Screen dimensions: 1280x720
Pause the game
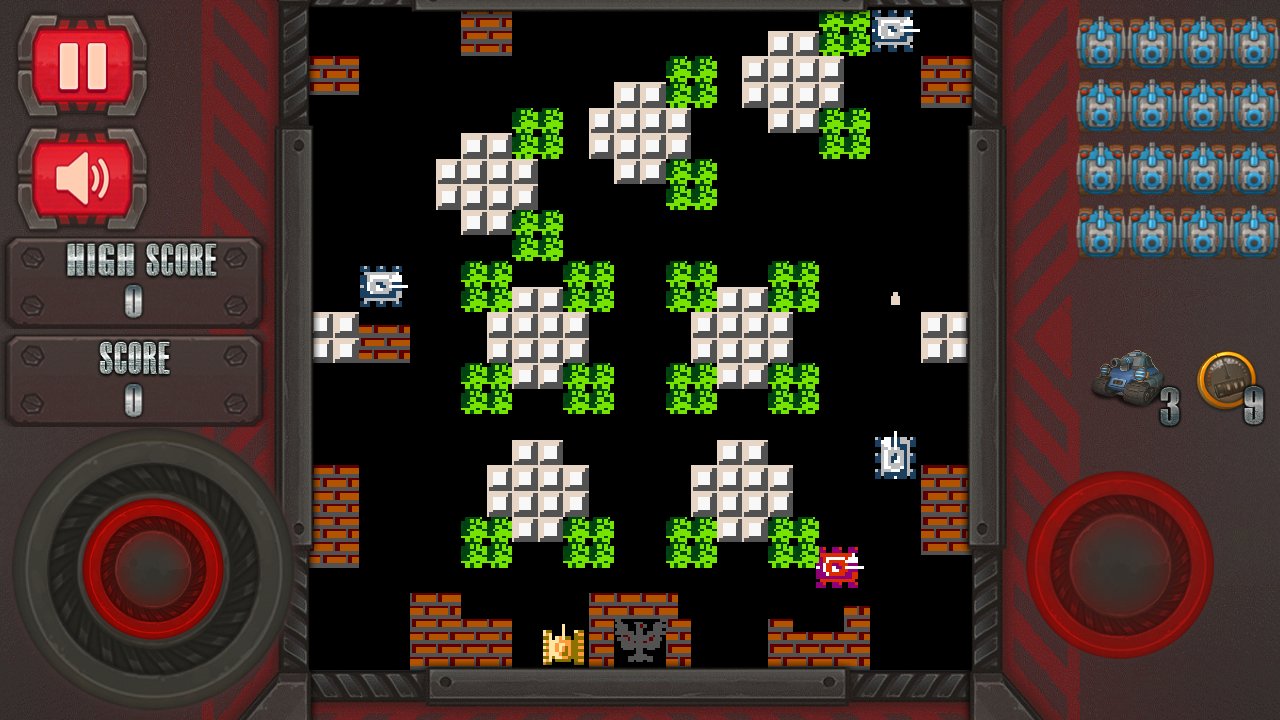pyautogui.click(x=83, y=66)
